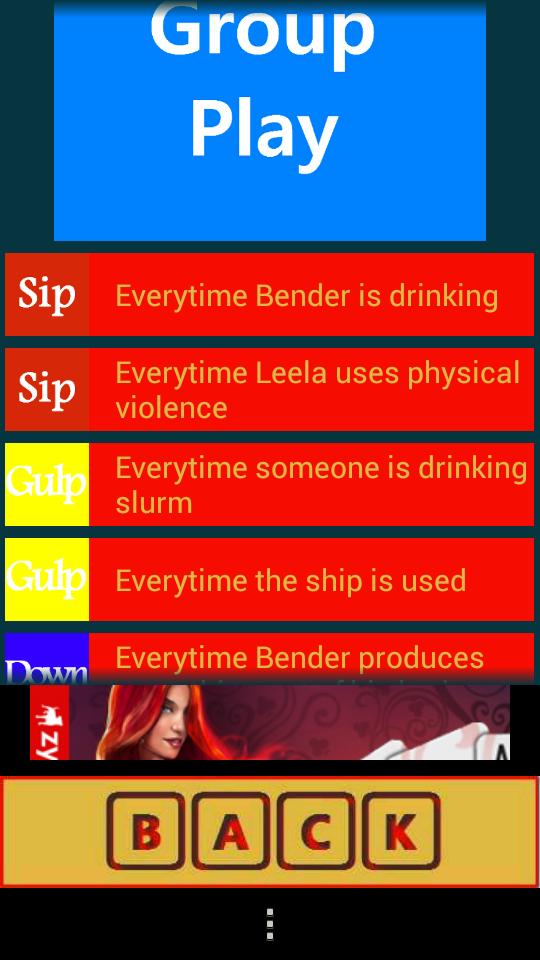
Task: Open the three-dot overflow menu
Action: tap(269, 924)
